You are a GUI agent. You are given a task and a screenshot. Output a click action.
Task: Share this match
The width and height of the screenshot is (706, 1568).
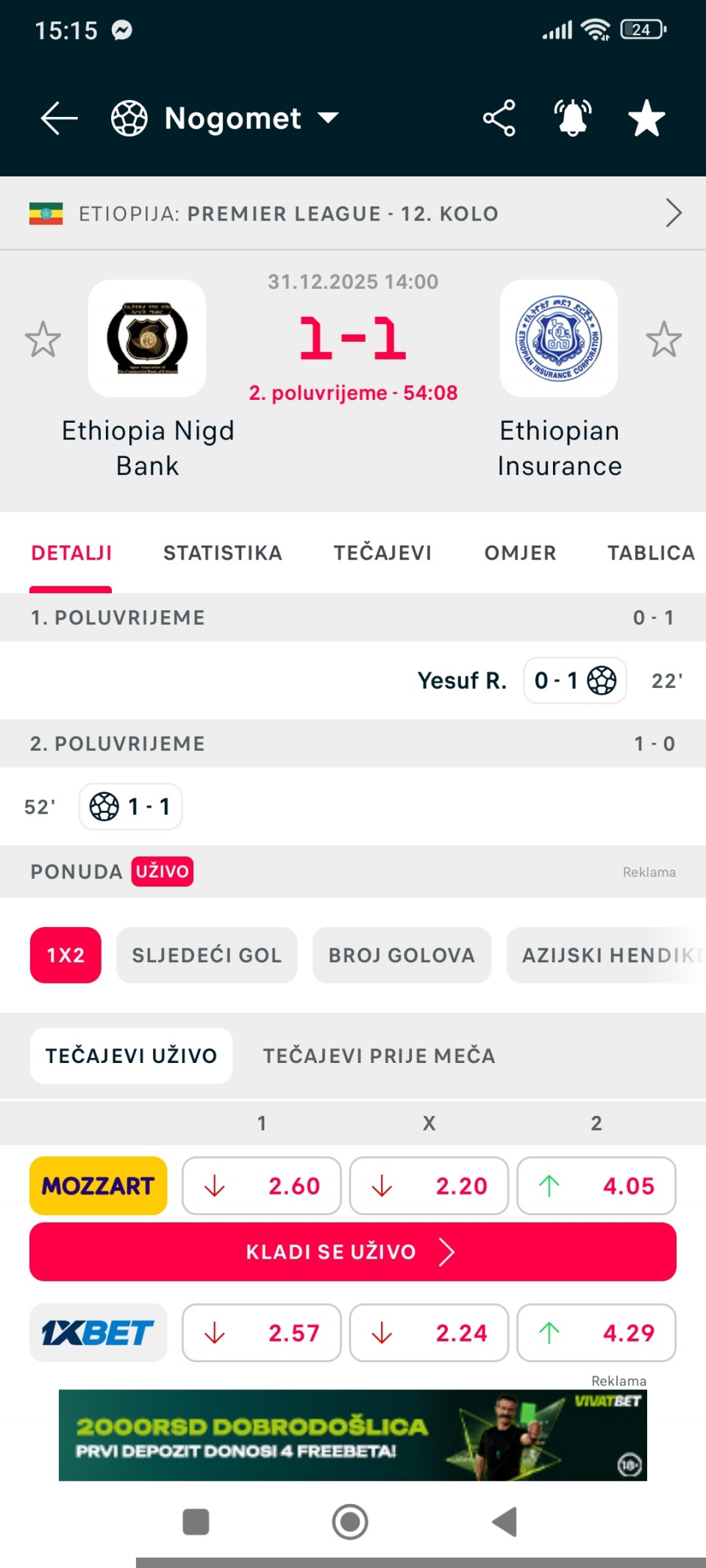[x=499, y=118]
